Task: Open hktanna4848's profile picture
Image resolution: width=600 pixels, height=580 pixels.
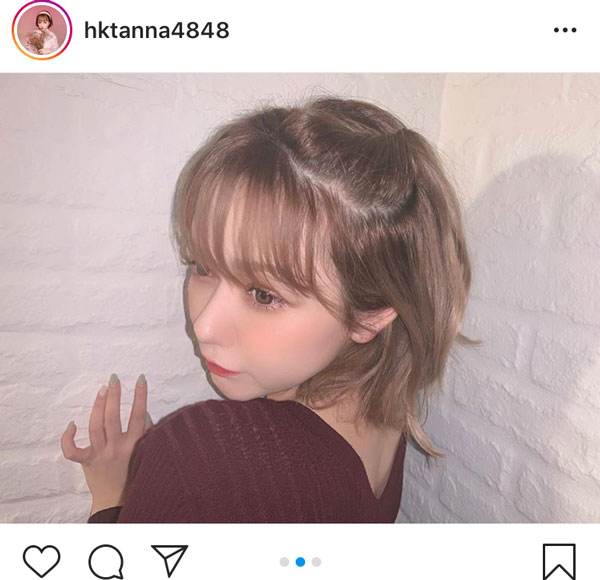Action: [42, 30]
